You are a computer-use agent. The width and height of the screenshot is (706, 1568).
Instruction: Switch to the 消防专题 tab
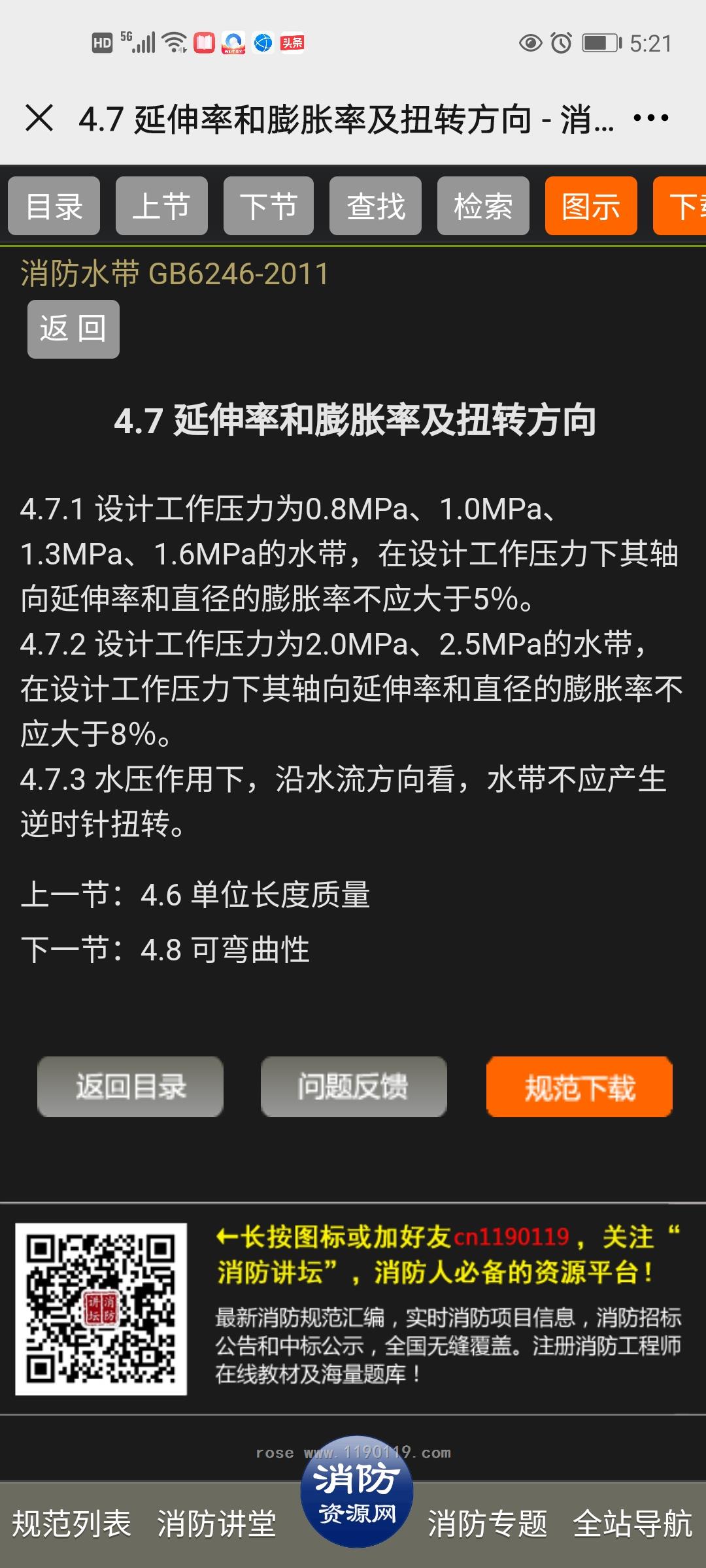(488, 1524)
